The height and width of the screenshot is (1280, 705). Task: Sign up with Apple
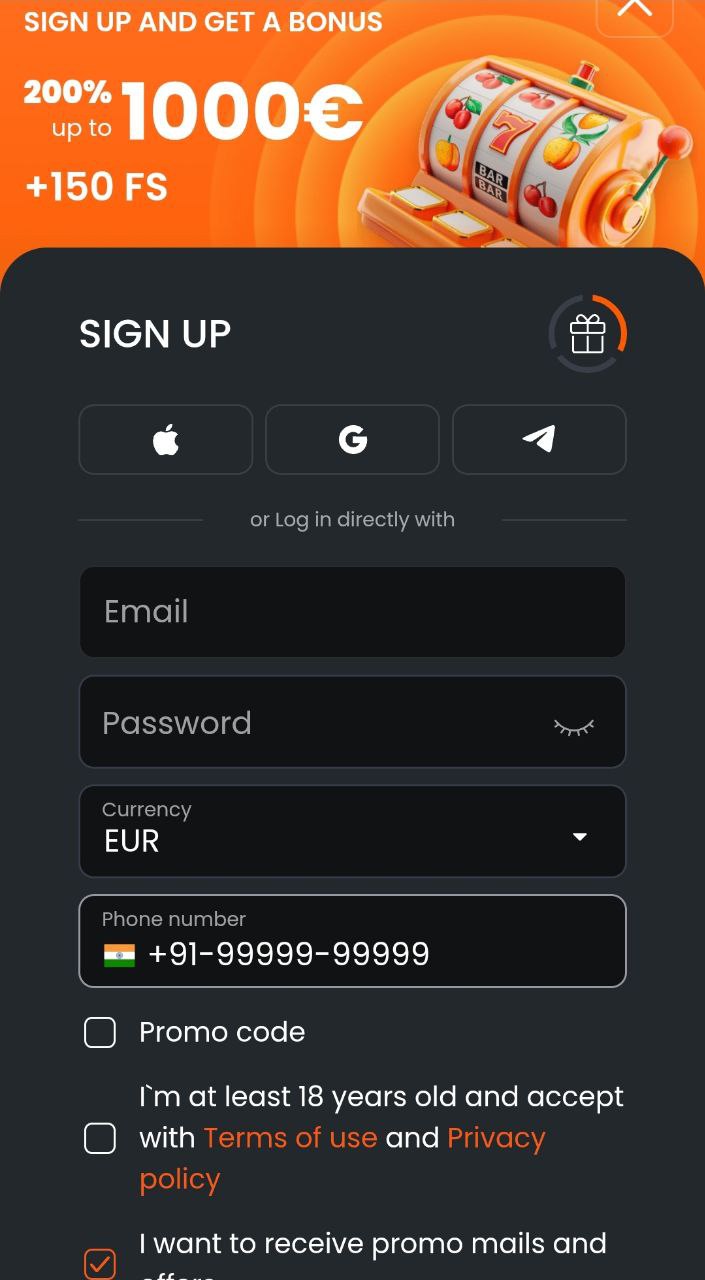[x=166, y=439]
